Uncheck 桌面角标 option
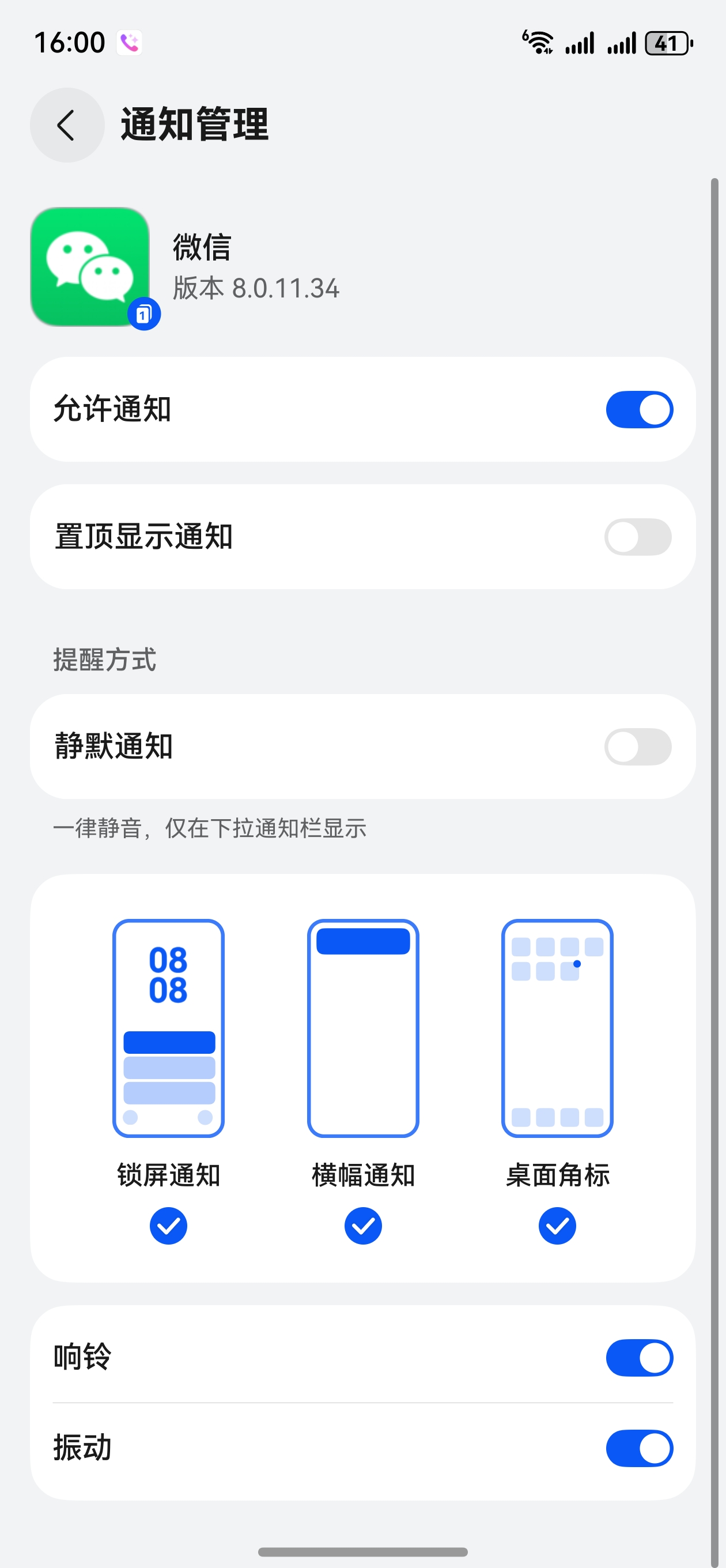 (x=557, y=1226)
